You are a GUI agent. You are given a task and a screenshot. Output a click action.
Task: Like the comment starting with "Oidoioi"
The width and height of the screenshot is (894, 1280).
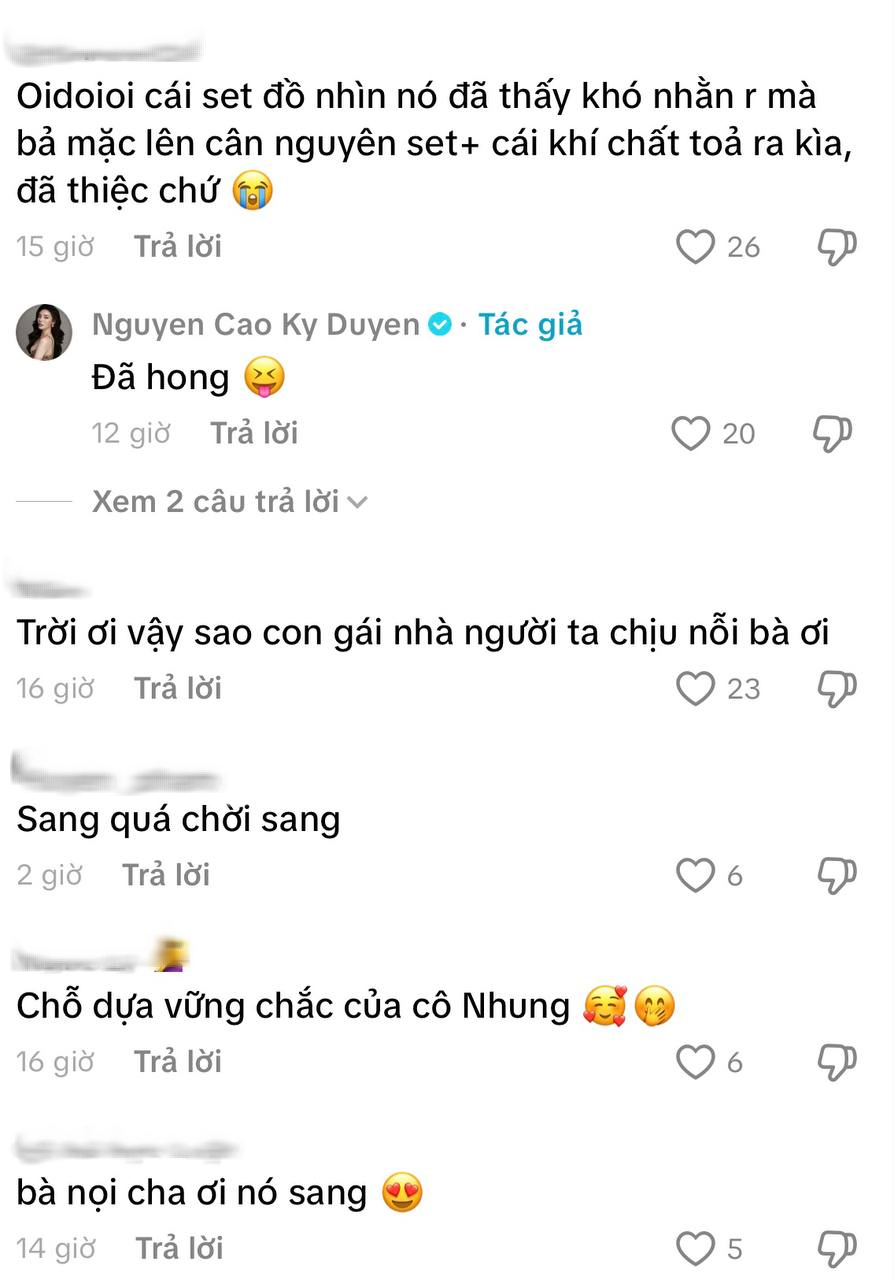(696, 246)
